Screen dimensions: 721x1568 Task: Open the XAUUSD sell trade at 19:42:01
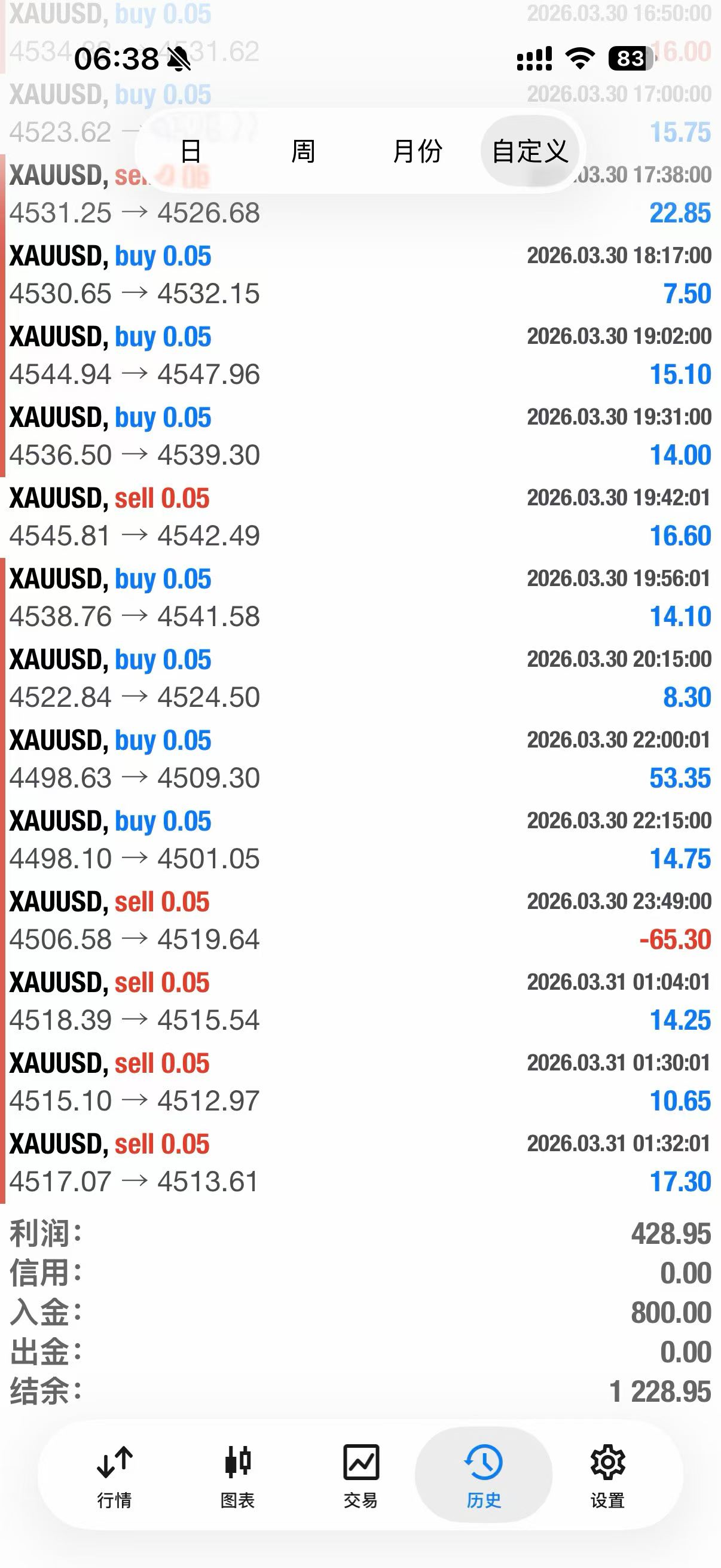[x=360, y=517]
